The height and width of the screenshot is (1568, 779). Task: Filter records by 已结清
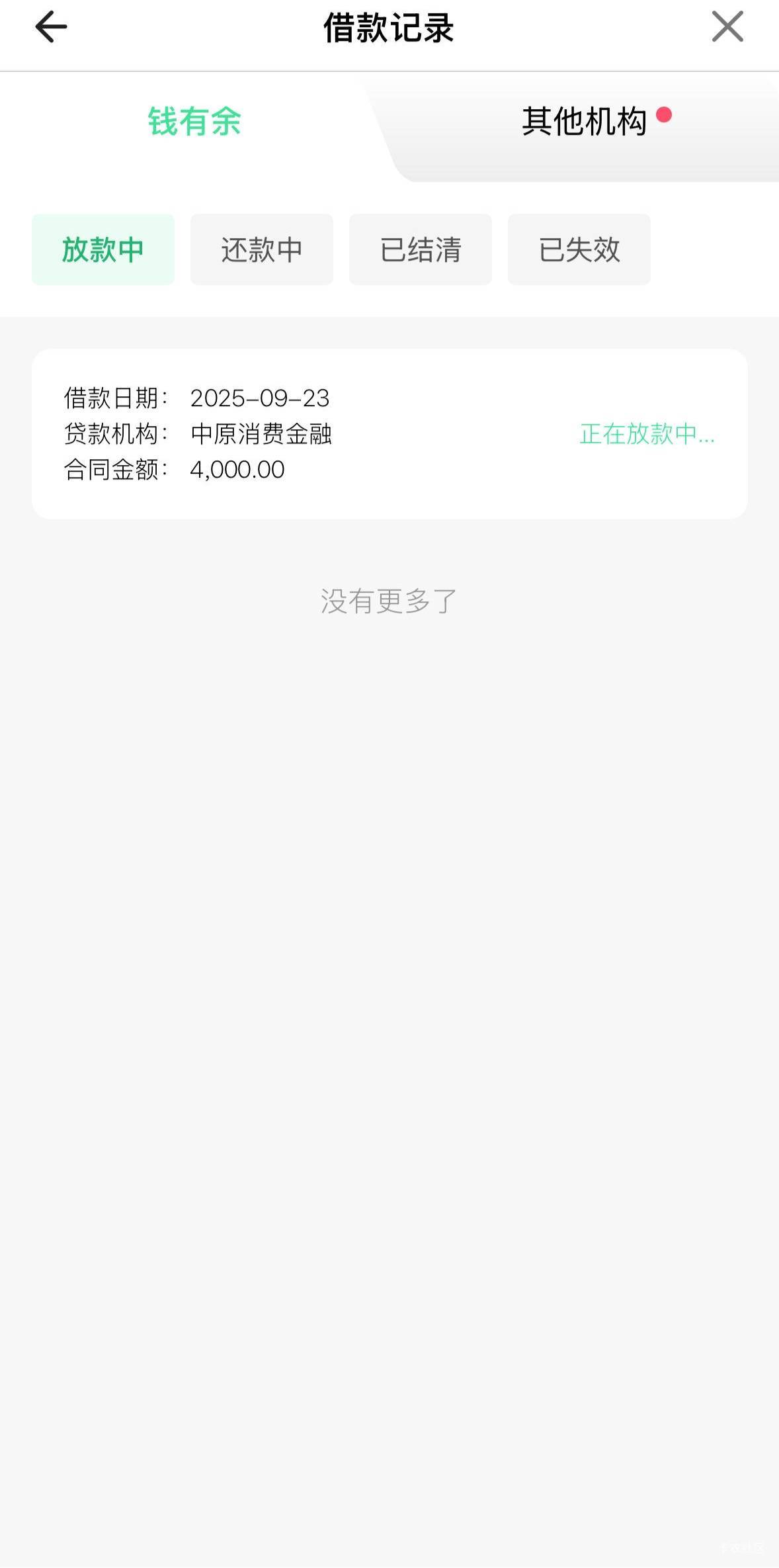[421, 250]
